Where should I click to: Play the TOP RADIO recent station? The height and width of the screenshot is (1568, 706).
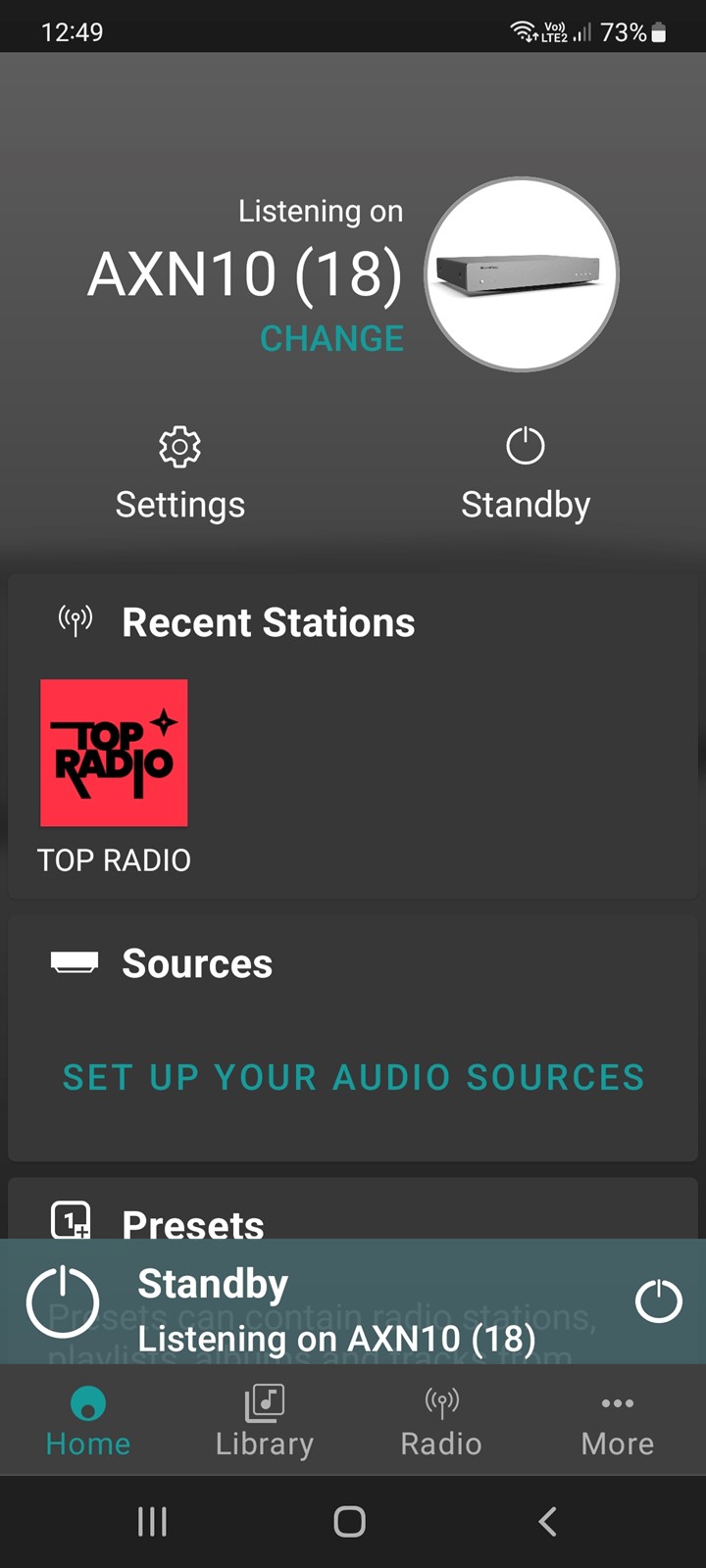click(x=114, y=753)
